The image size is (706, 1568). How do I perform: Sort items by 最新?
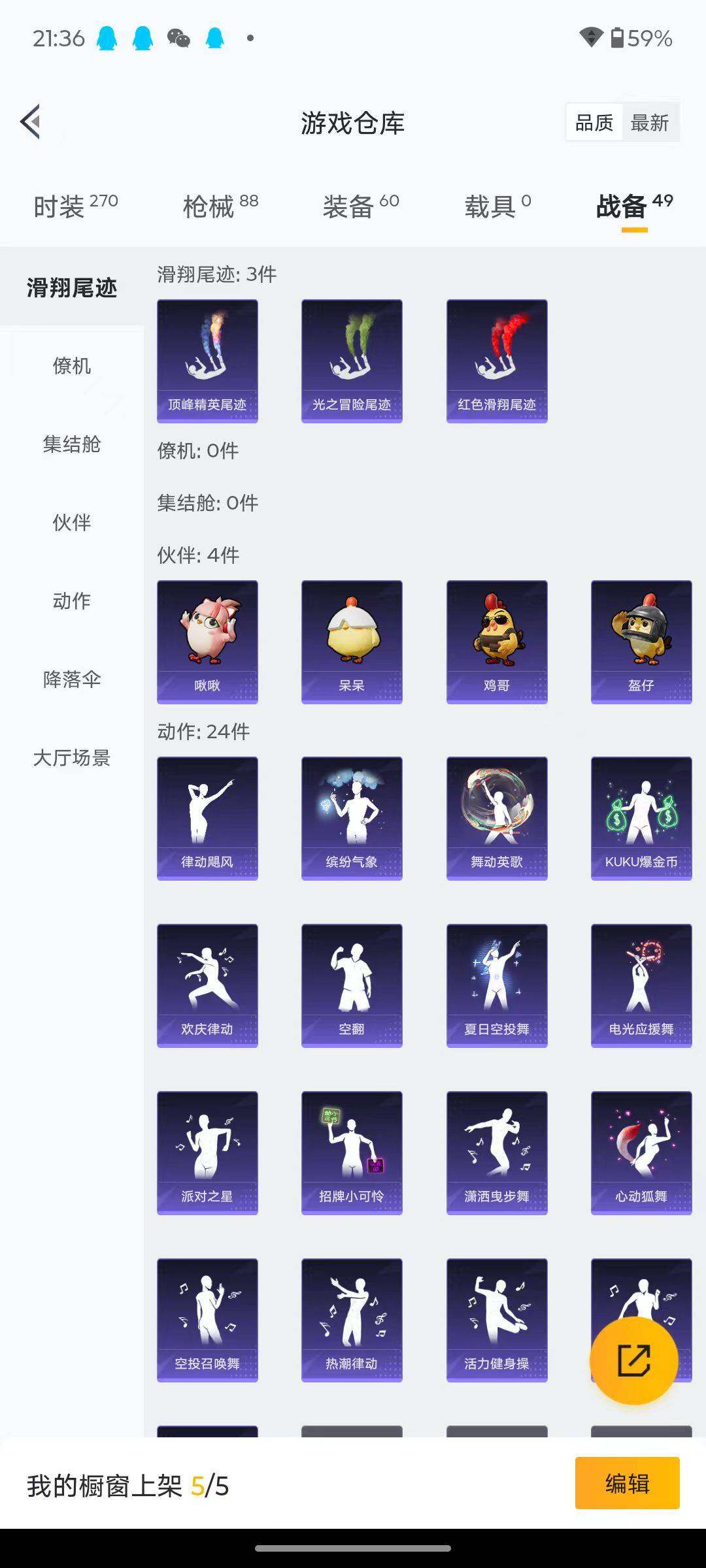[x=650, y=123]
